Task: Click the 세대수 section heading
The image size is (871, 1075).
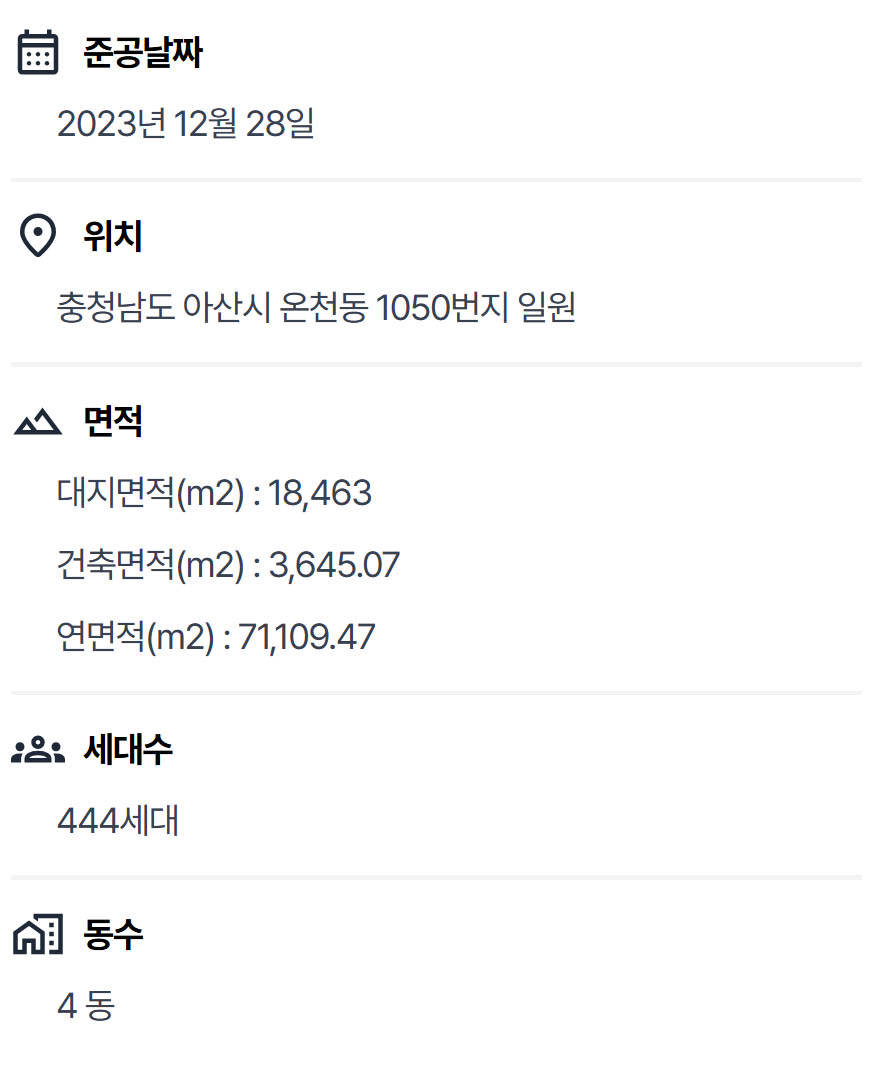Action: [x=127, y=749]
